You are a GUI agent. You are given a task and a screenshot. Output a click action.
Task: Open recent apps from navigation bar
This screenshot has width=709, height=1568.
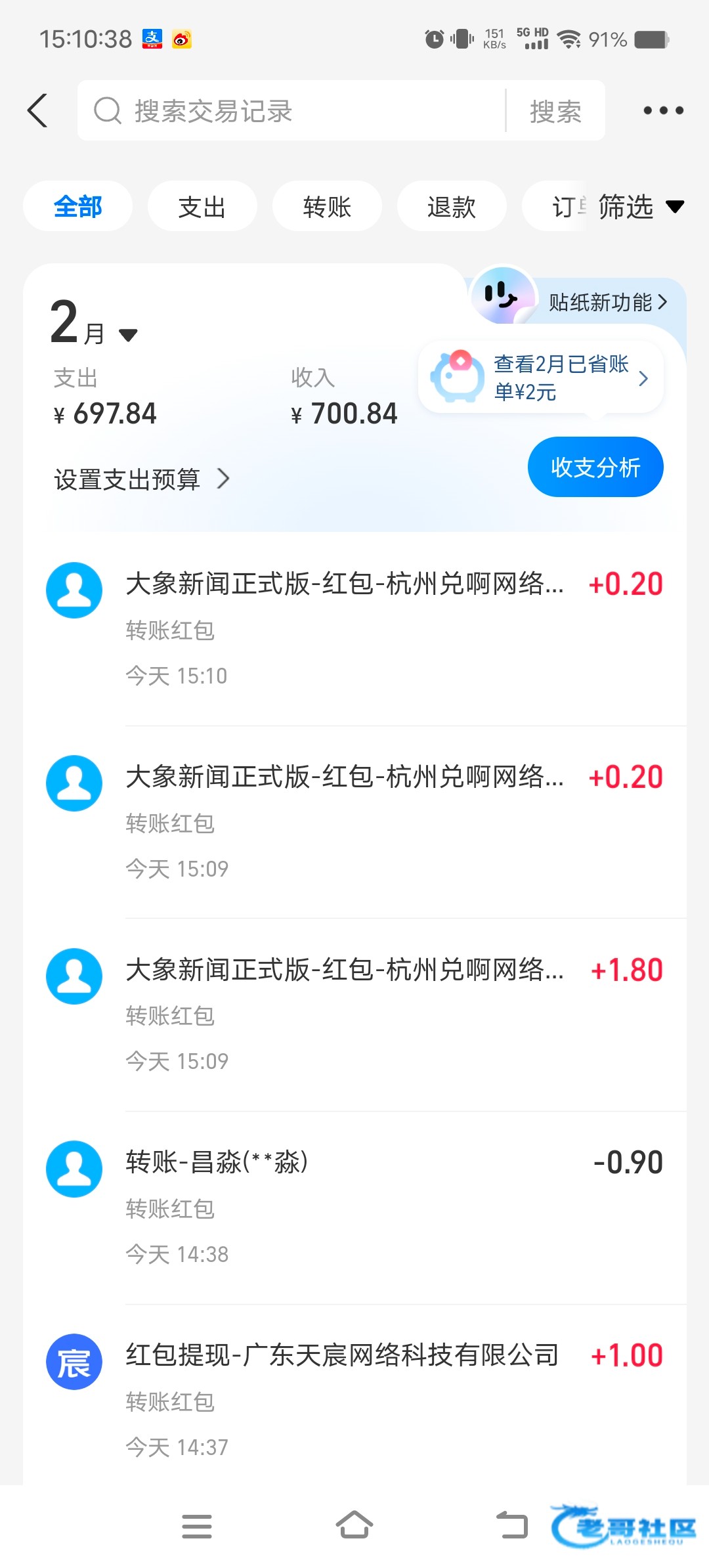coord(197,1526)
